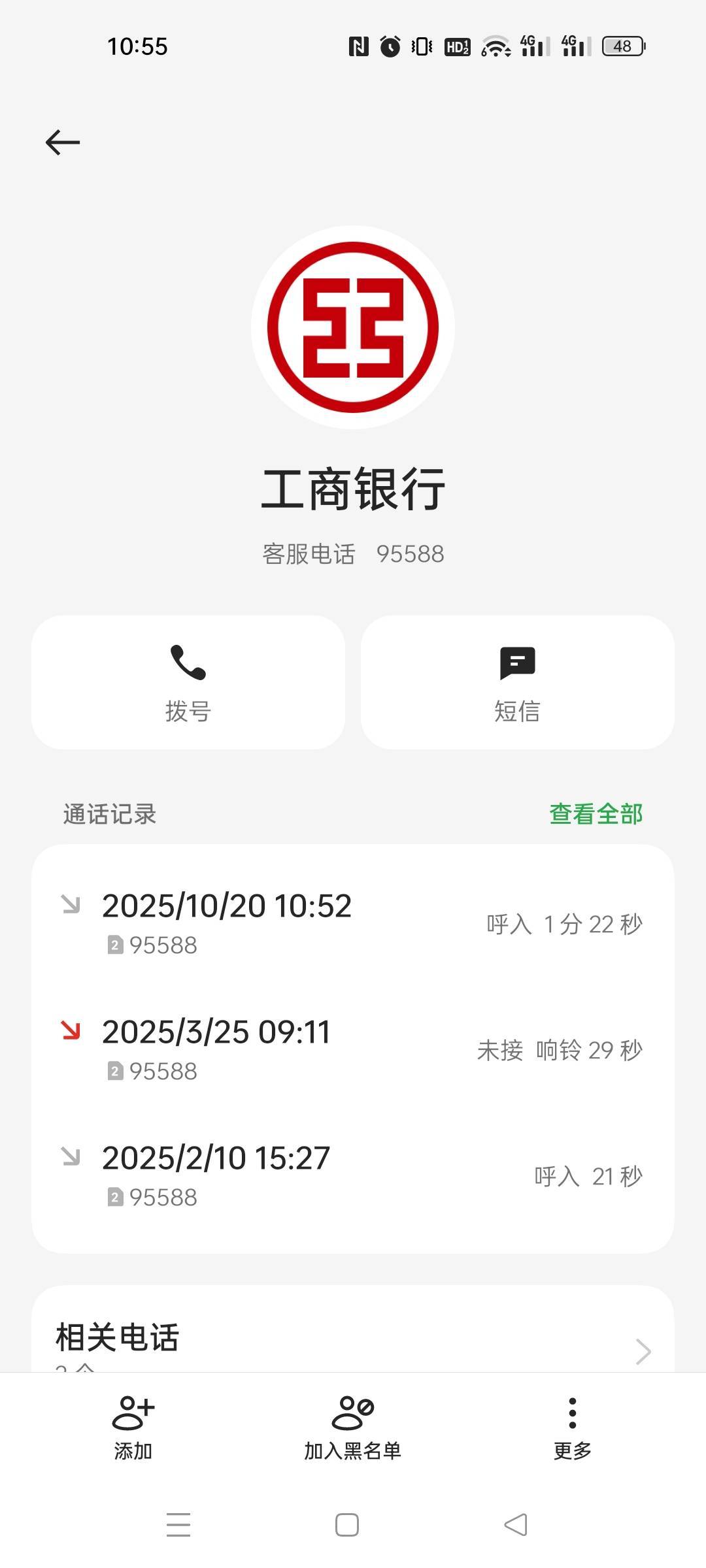Image resolution: width=706 pixels, height=1568 pixels.
Task: Select the missed call from 2025/3/25 09:11
Action: pyautogui.click(x=353, y=1050)
